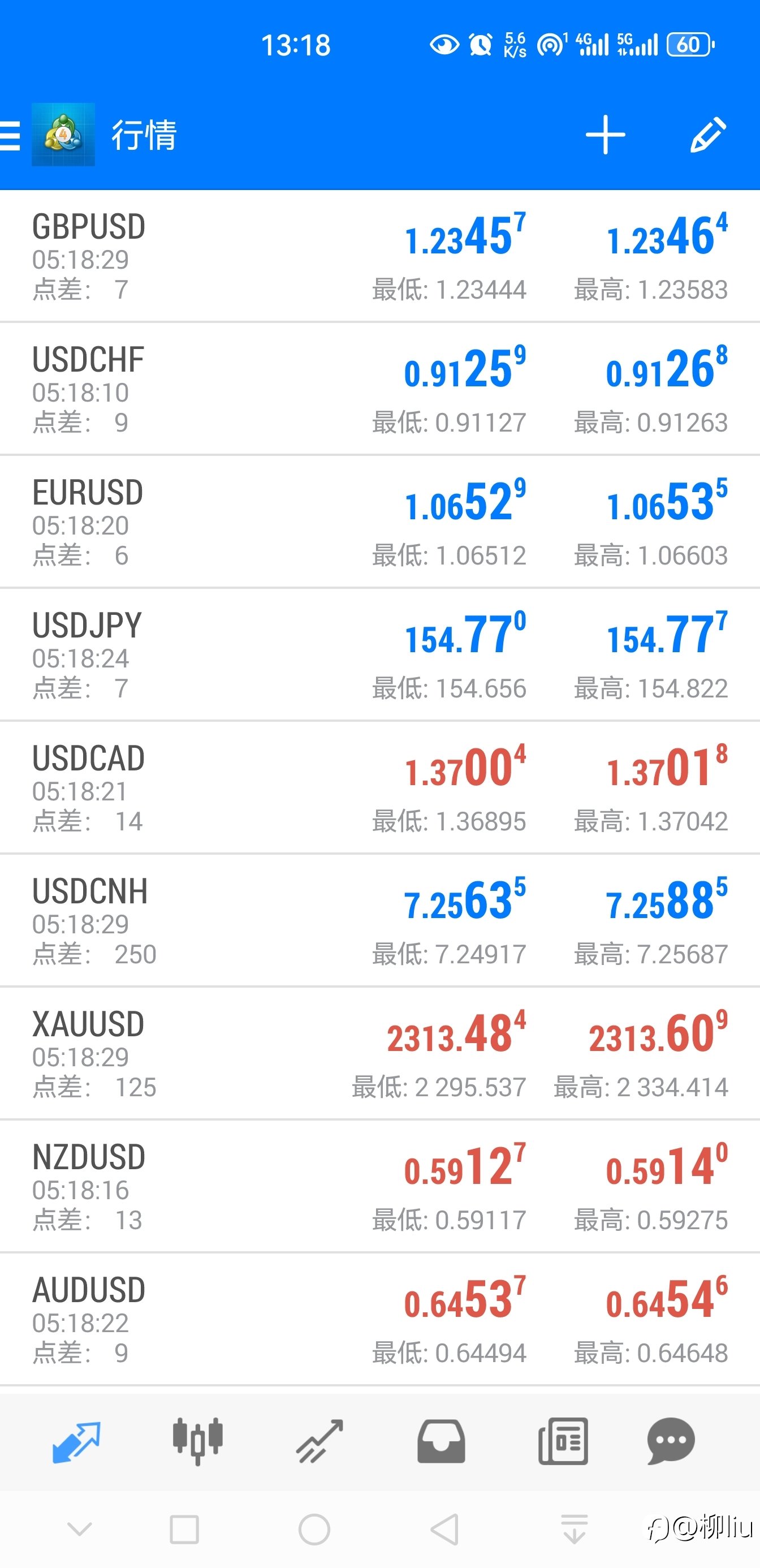This screenshot has height=1568, width=760.
Task: Select the USDCHF quote row
Action: tap(379, 390)
